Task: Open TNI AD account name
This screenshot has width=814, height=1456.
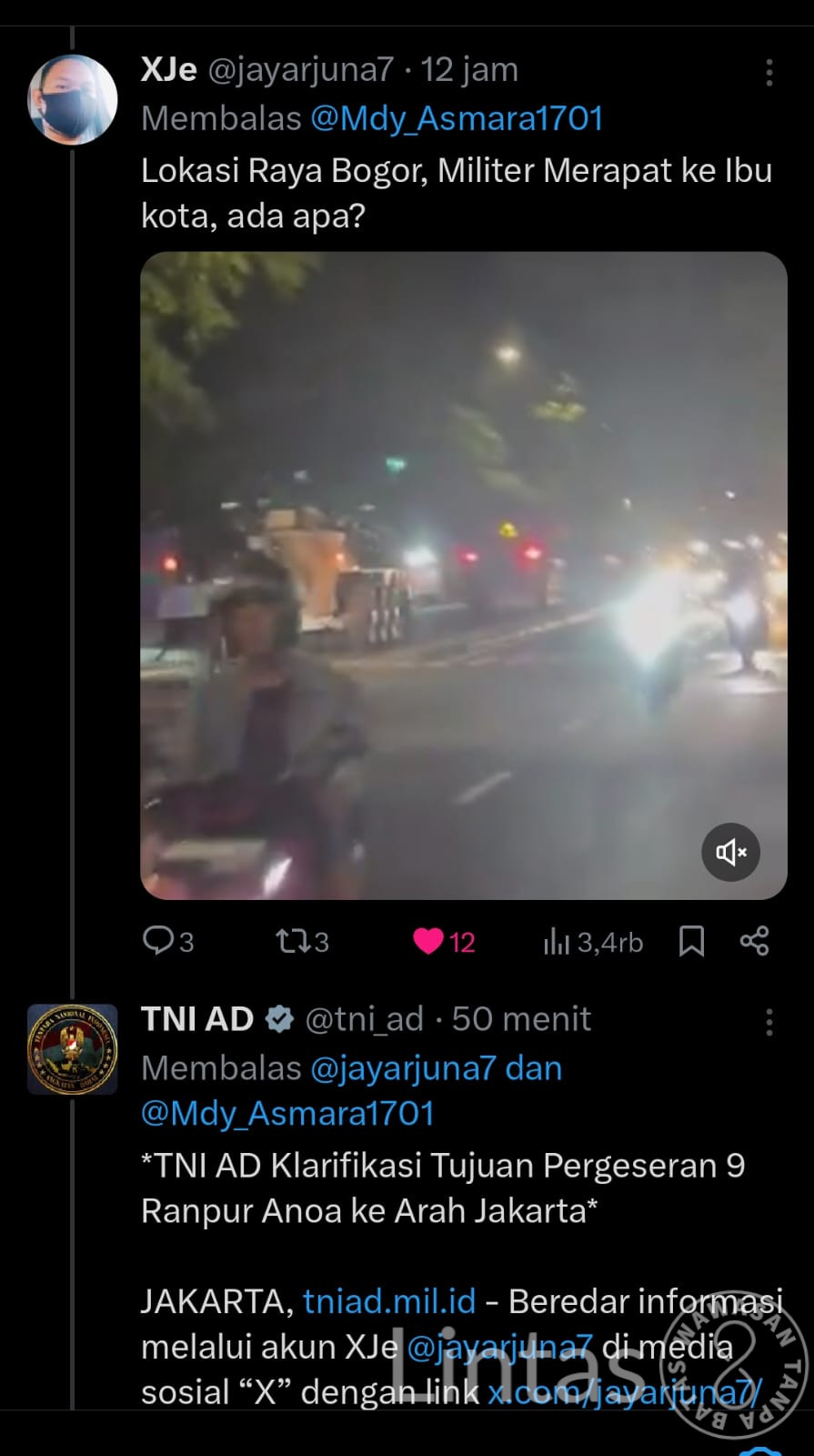Action: tap(197, 1019)
